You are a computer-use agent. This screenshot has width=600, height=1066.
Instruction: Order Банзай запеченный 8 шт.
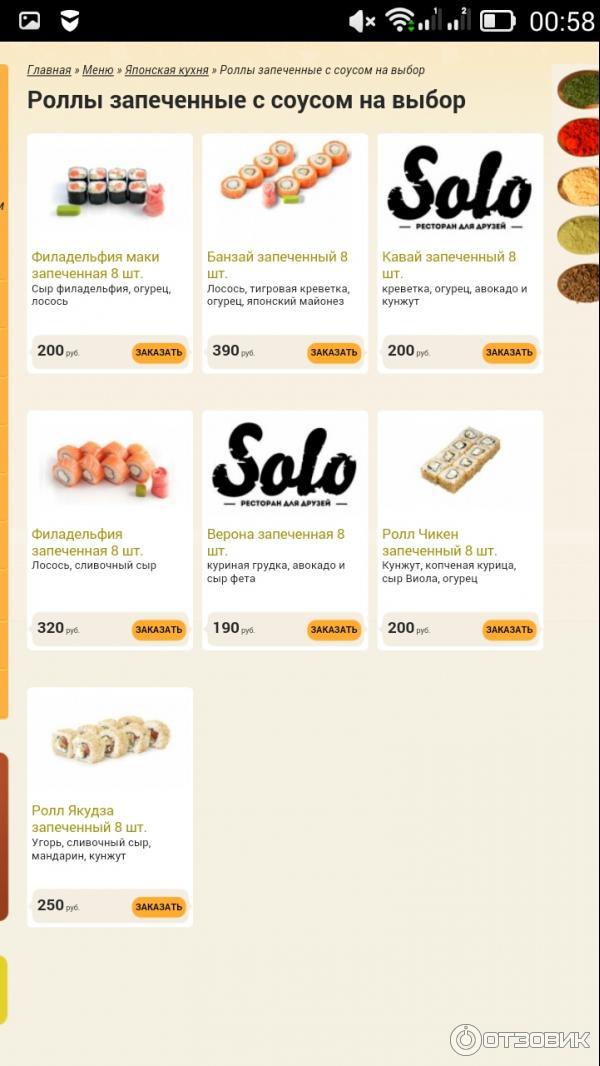333,352
